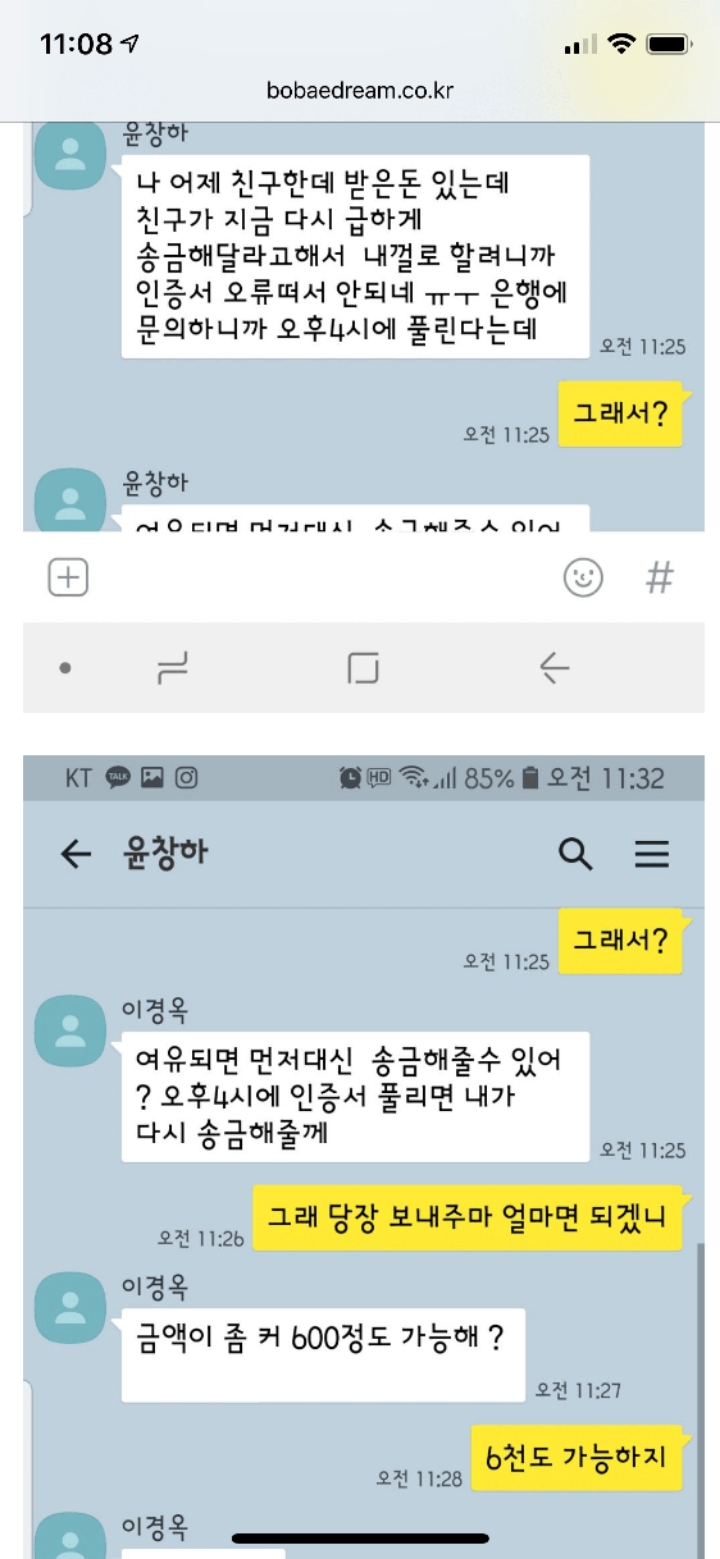
Task: Open the attachment menu with the plus icon
Action: pos(67,576)
